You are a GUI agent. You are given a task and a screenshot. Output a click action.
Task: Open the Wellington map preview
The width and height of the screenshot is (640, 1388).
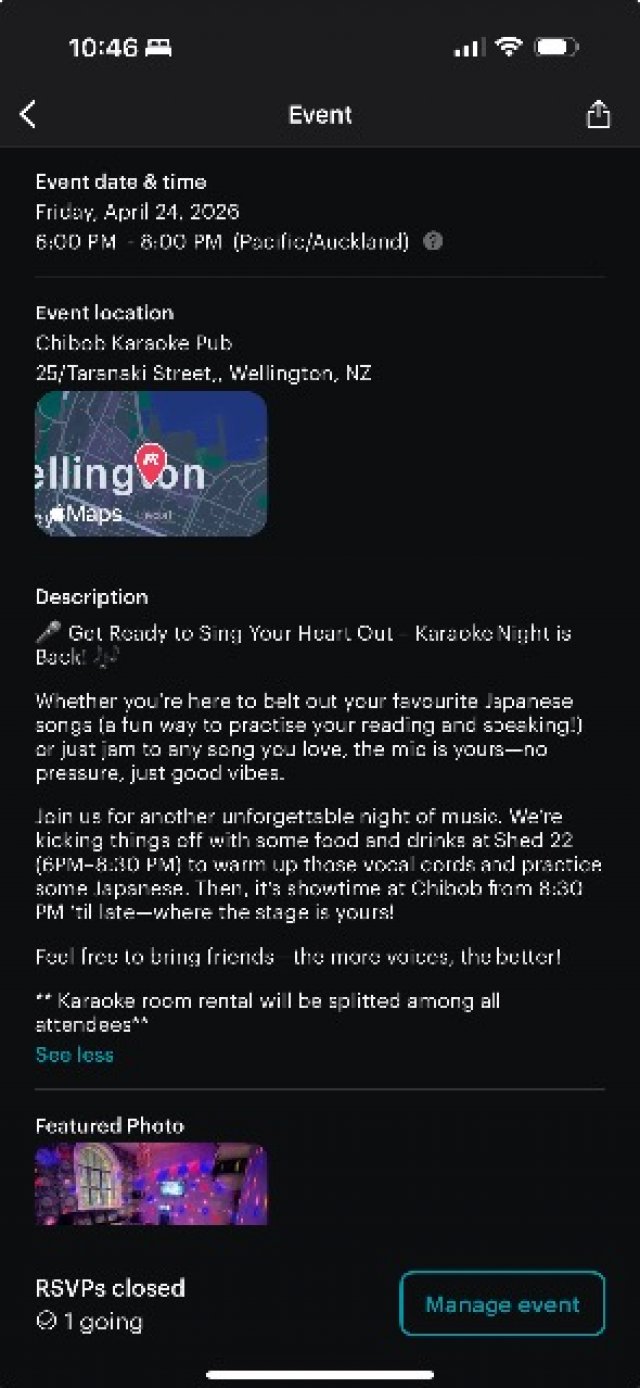(151, 463)
